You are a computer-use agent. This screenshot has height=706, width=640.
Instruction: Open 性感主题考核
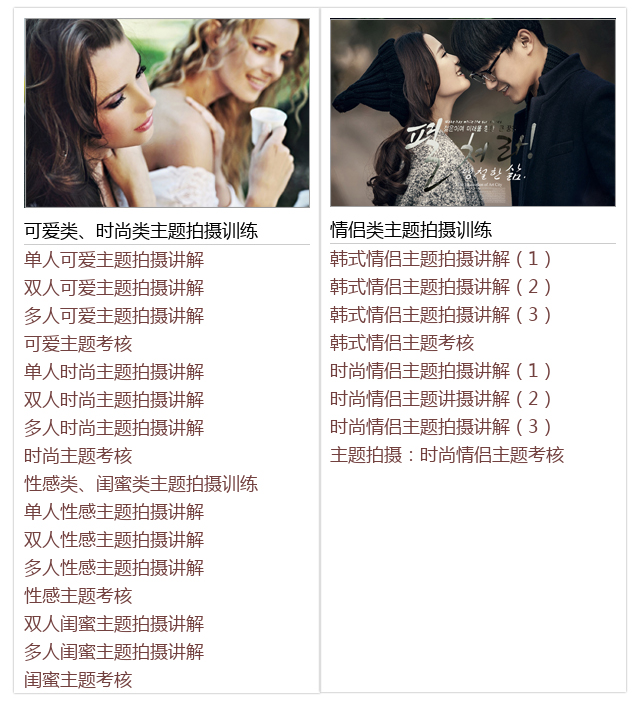click(78, 596)
